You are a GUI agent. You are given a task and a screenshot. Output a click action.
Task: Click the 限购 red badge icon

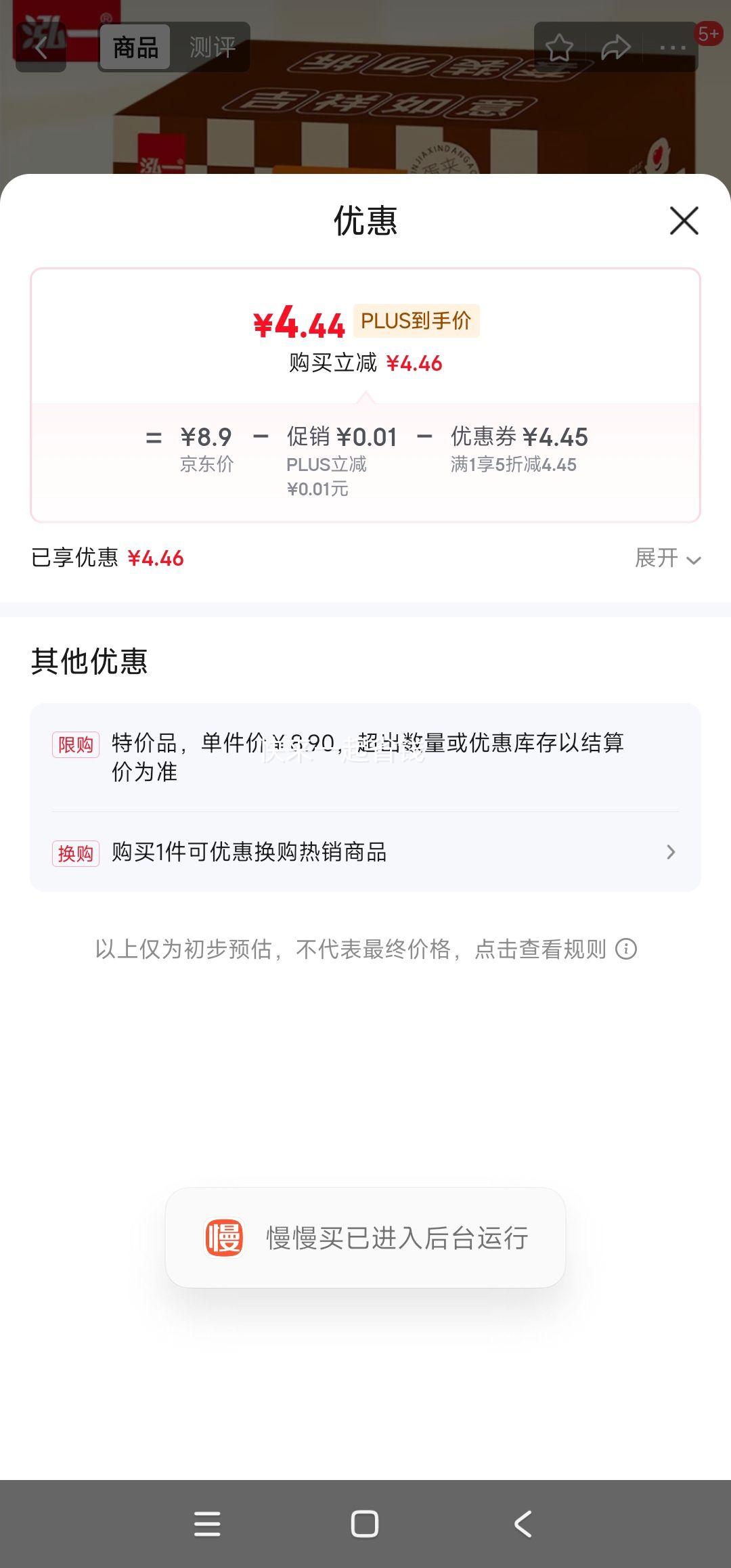tap(76, 742)
